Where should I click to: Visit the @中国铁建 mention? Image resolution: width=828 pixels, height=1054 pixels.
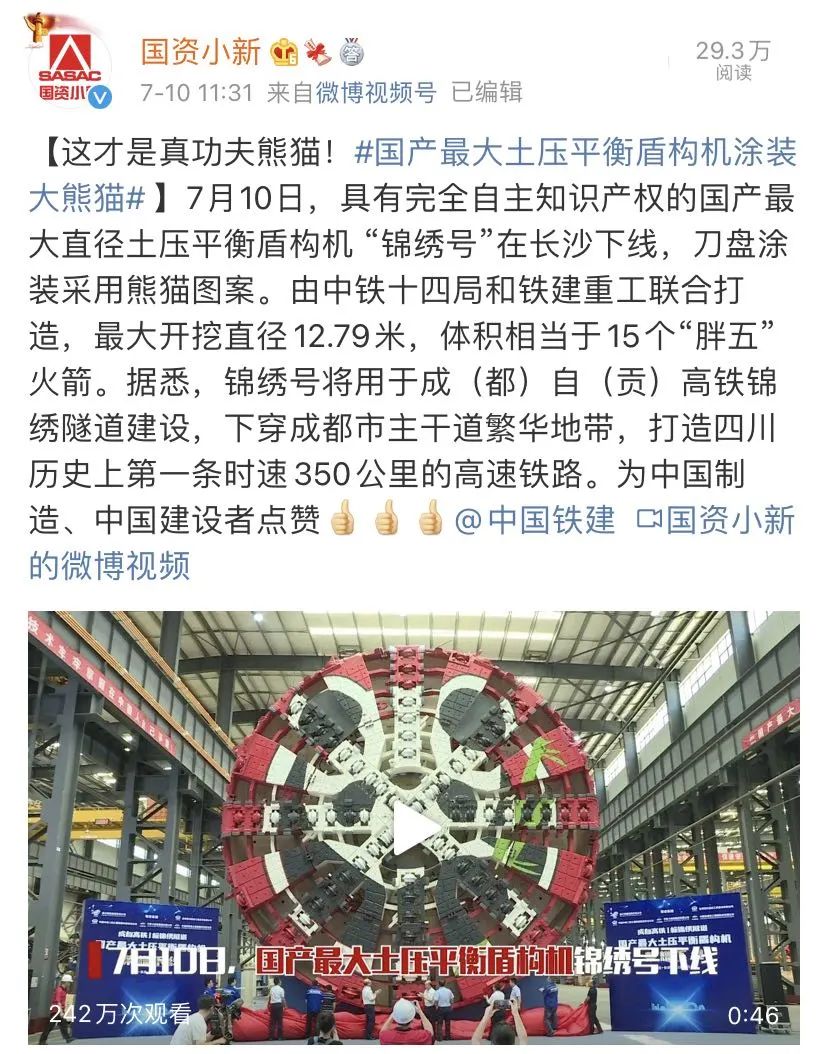(x=535, y=520)
